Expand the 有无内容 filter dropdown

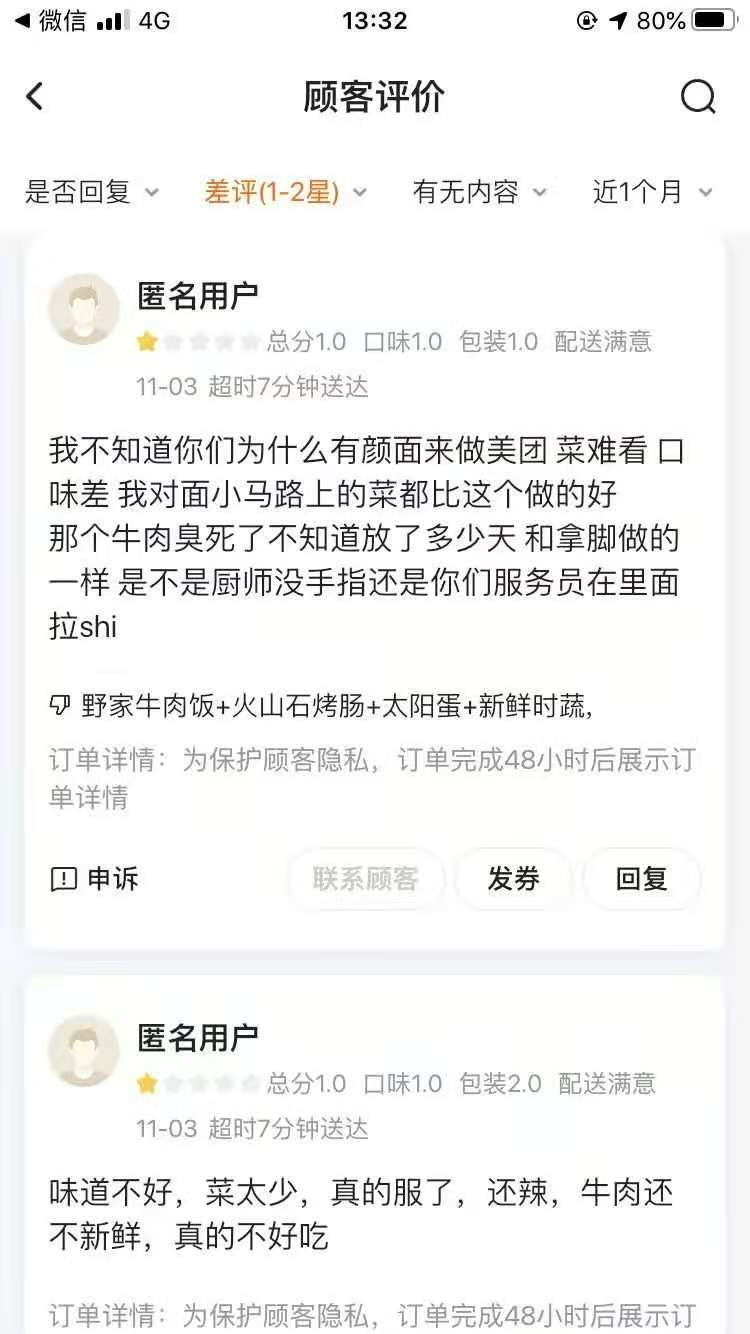click(480, 192)
